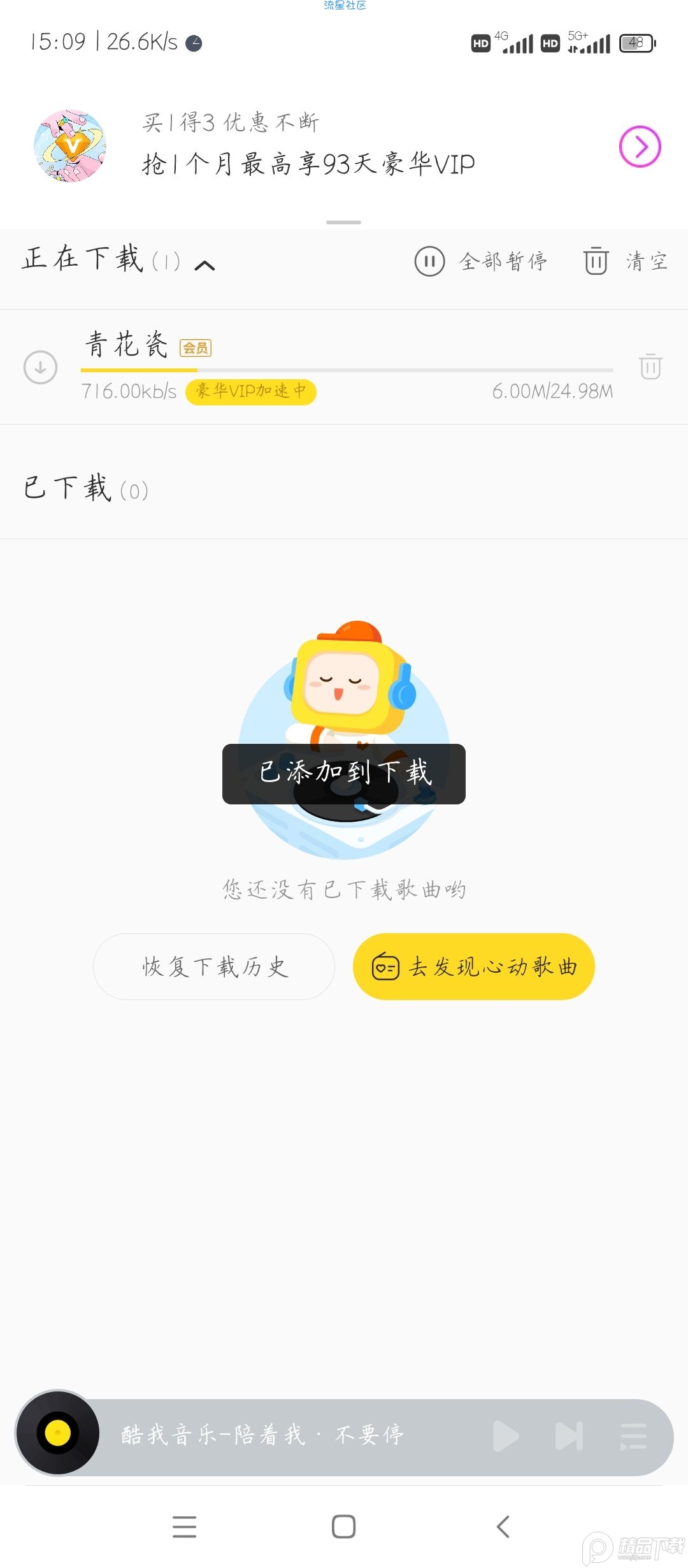Tap 去发现心动歌曲 yellow button
Viewport: 688px width, 1568px height.
(473, 966)
